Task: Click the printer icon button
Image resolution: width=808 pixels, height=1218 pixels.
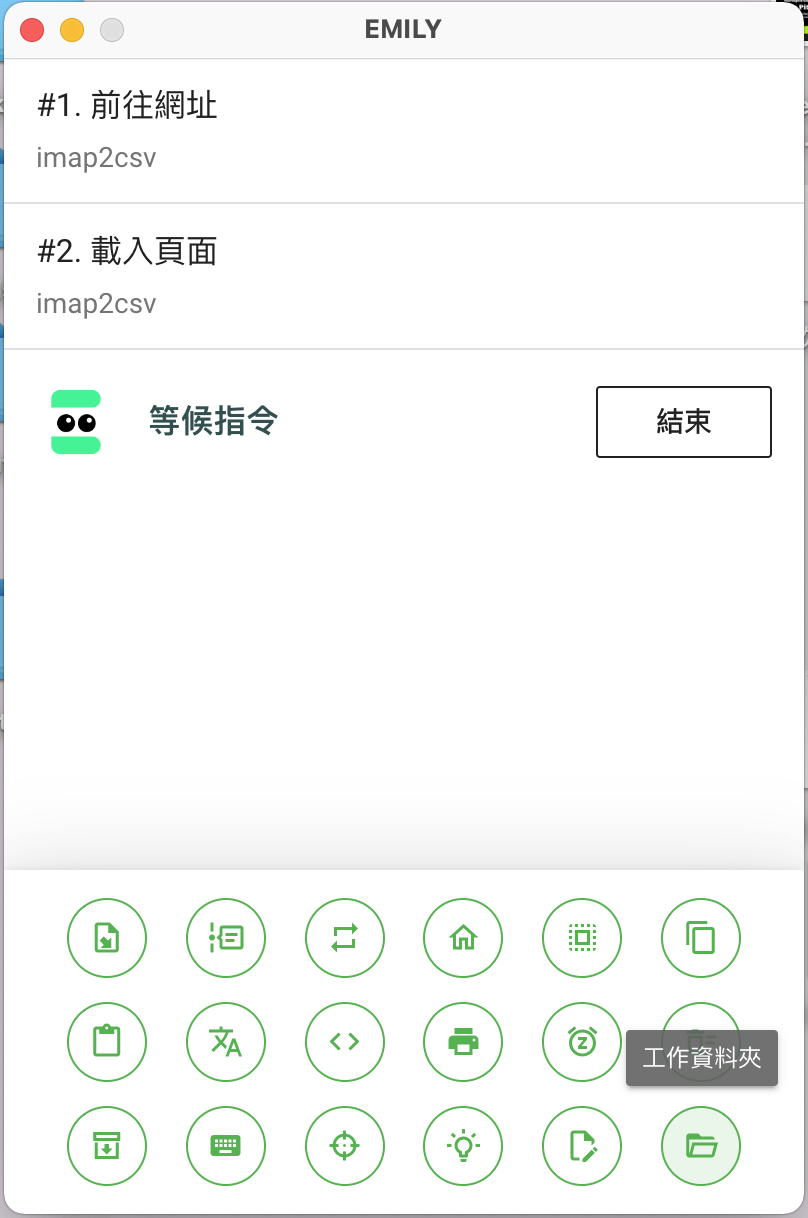Action: [x=463, y=1042]
